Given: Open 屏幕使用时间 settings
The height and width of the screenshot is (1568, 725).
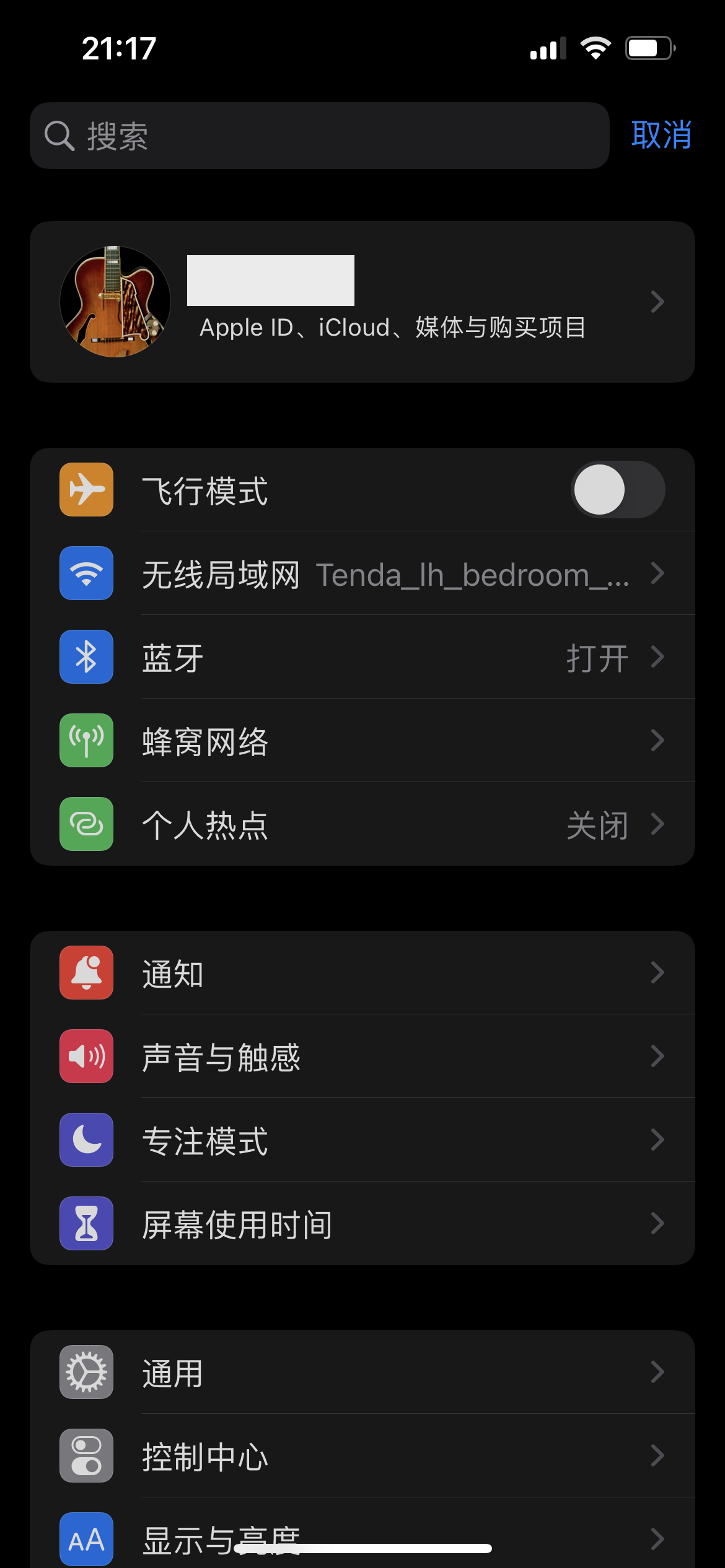Looking at the screenshot, I should coord(362,1224).
